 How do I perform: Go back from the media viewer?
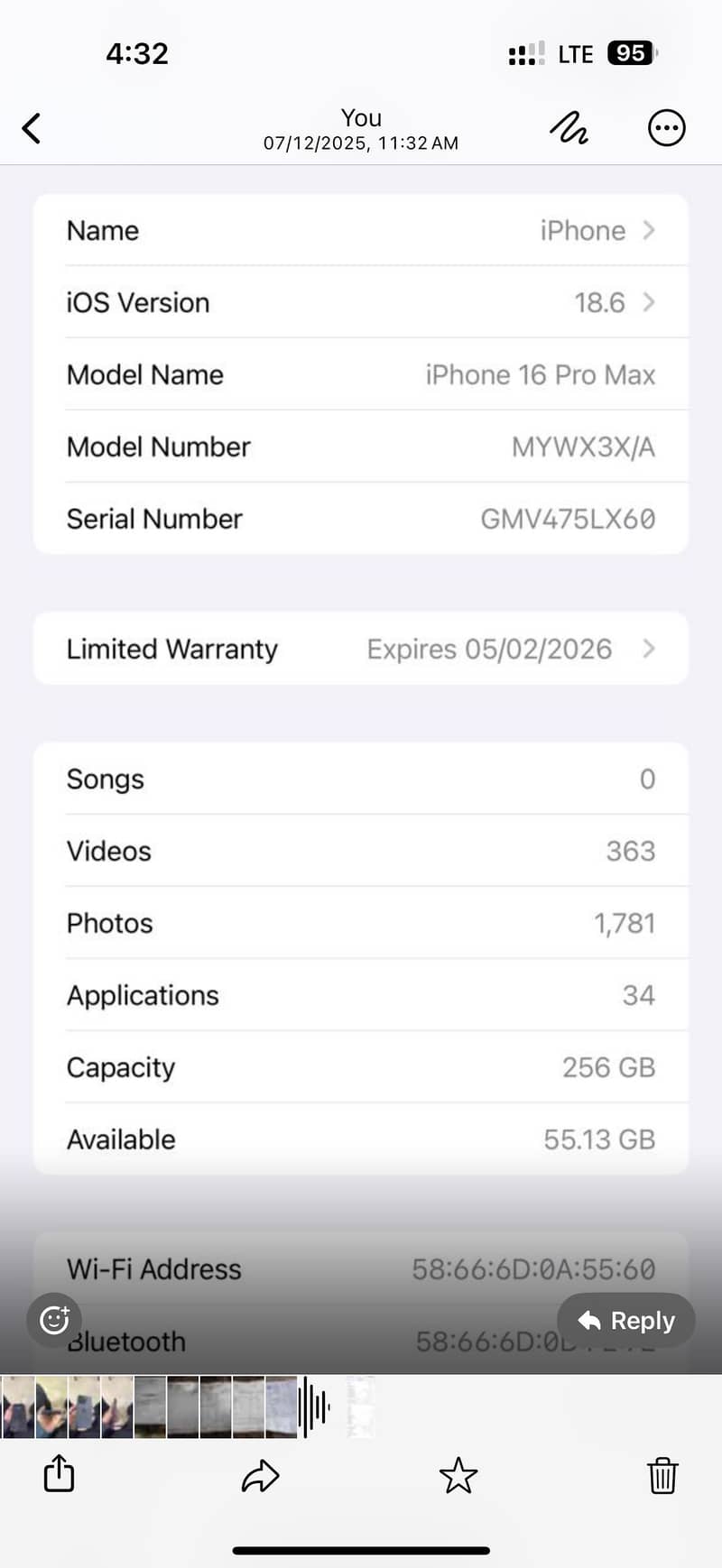32,128
